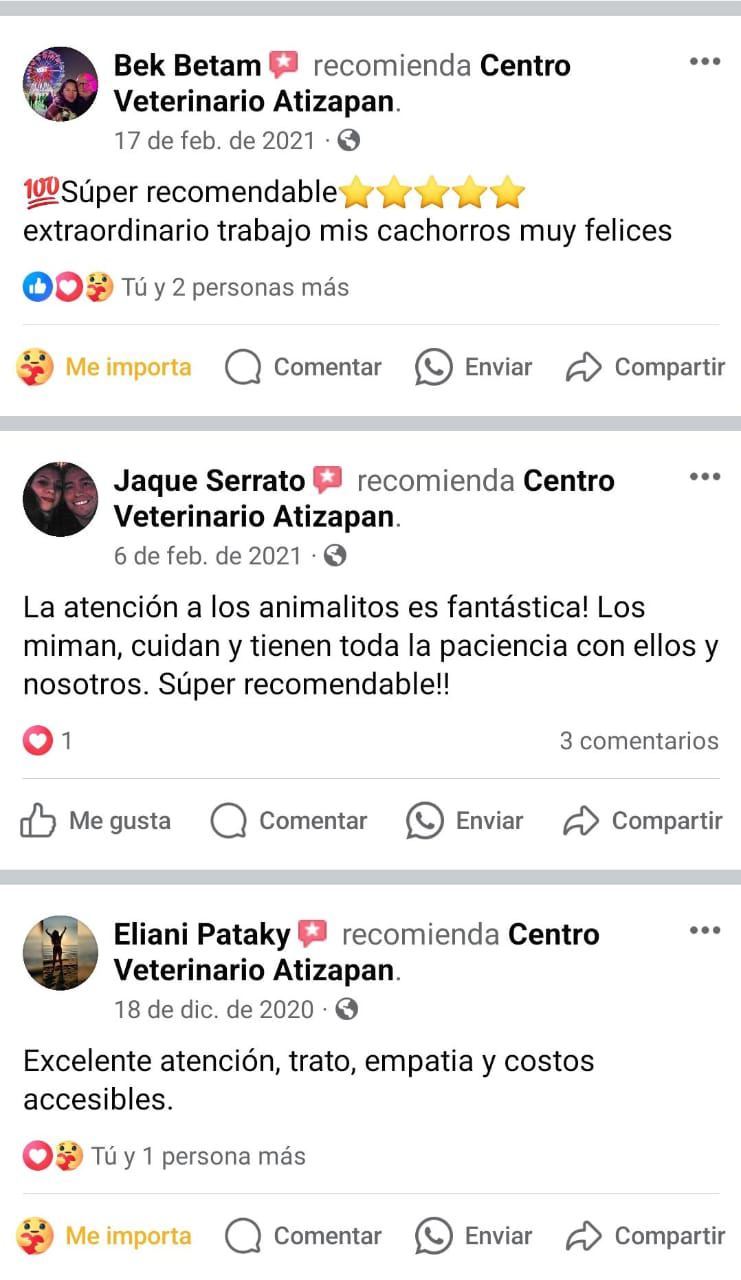Open the three-dot options menu on Bek Betam's post
741x1280 pixels.
coord(705,61)
